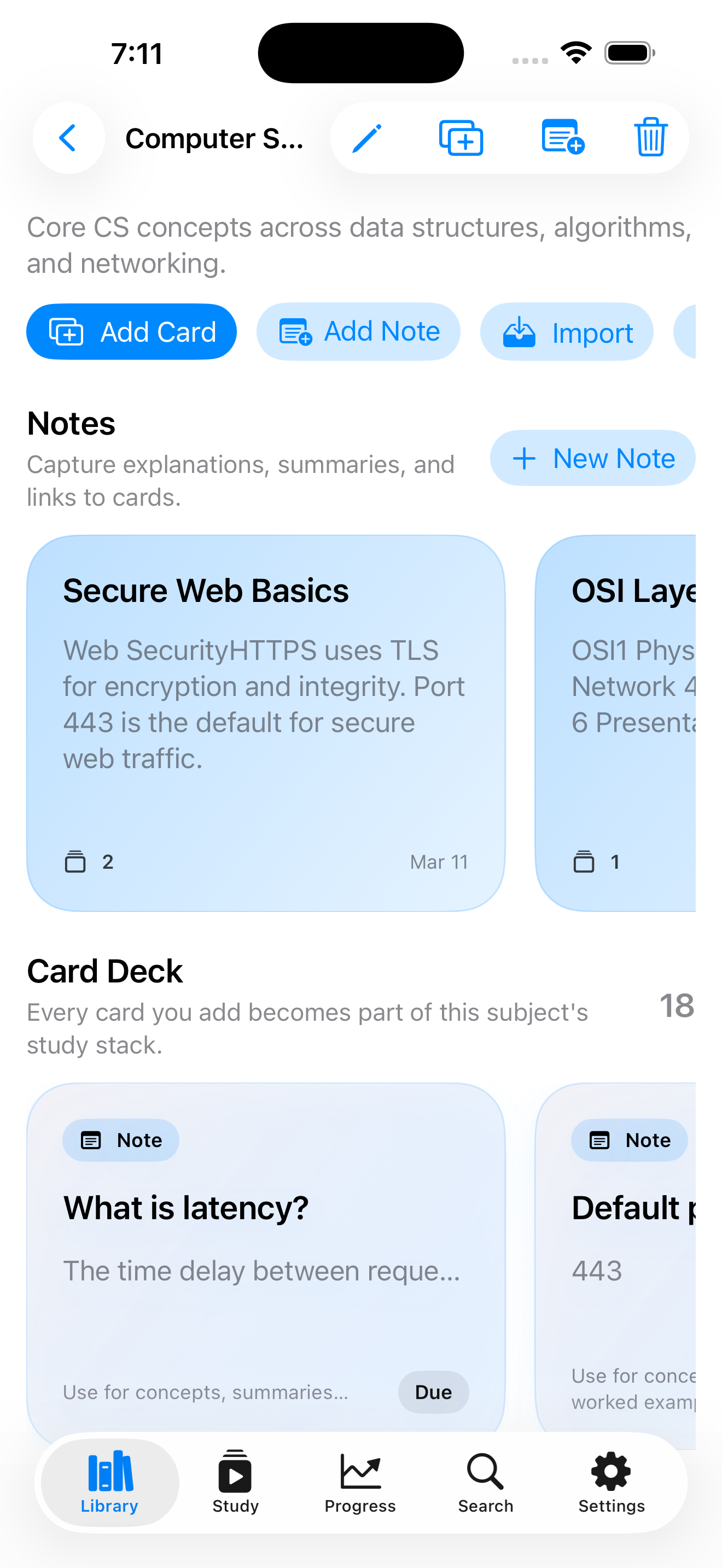Tap the add-card icon in the top toolbar
Viewport: 722px width, 1568px height.
(x=461, y=138)
